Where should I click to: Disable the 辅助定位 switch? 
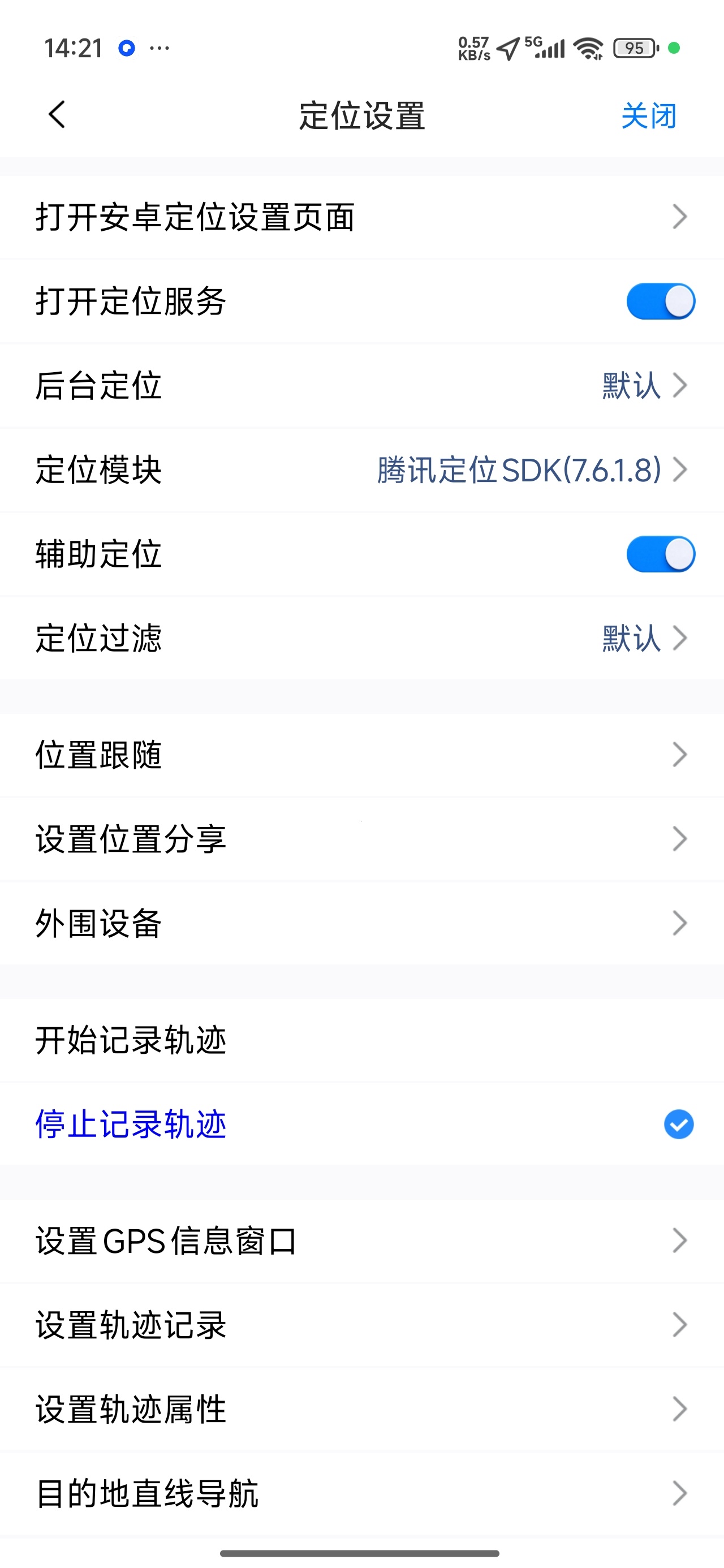(661, 554)
